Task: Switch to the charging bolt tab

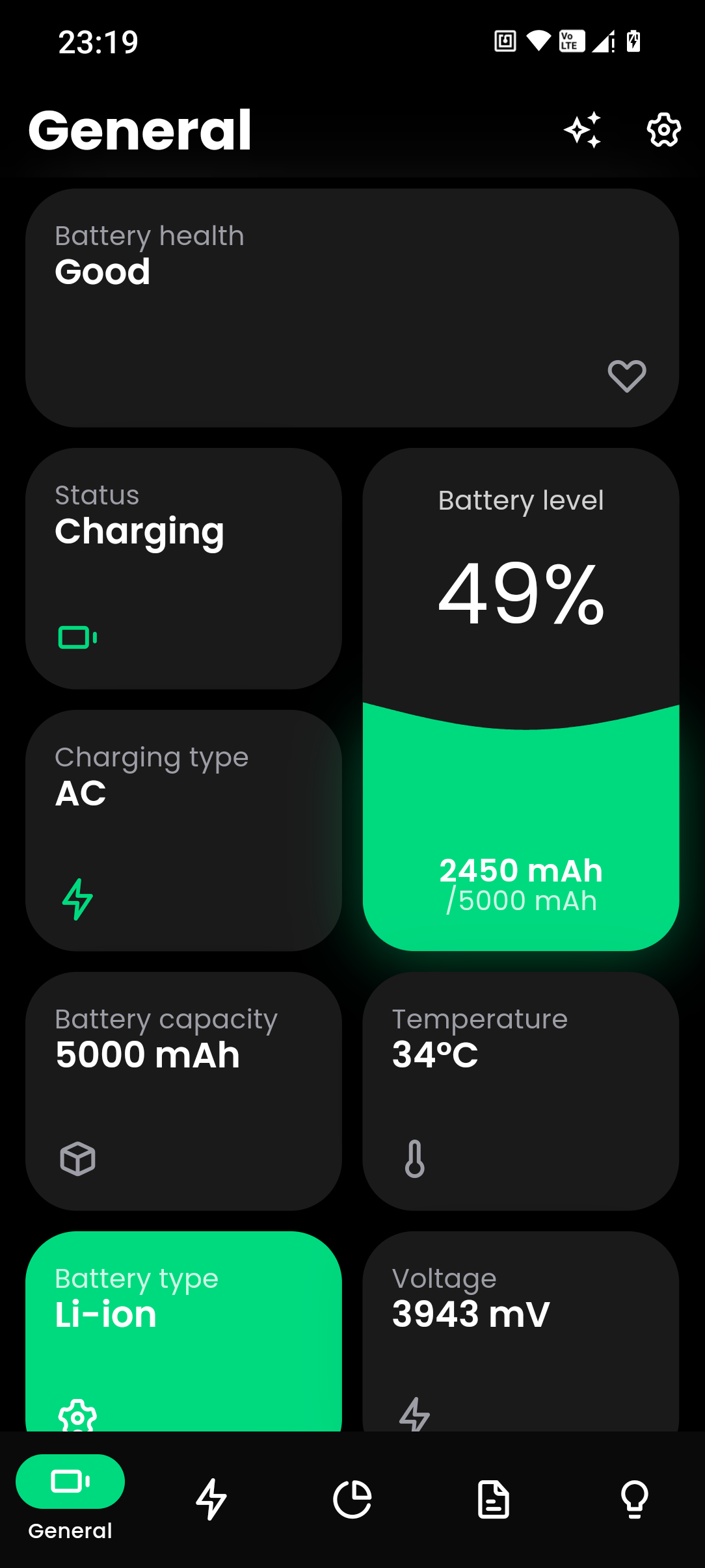Action: [x=211, y=1500]
